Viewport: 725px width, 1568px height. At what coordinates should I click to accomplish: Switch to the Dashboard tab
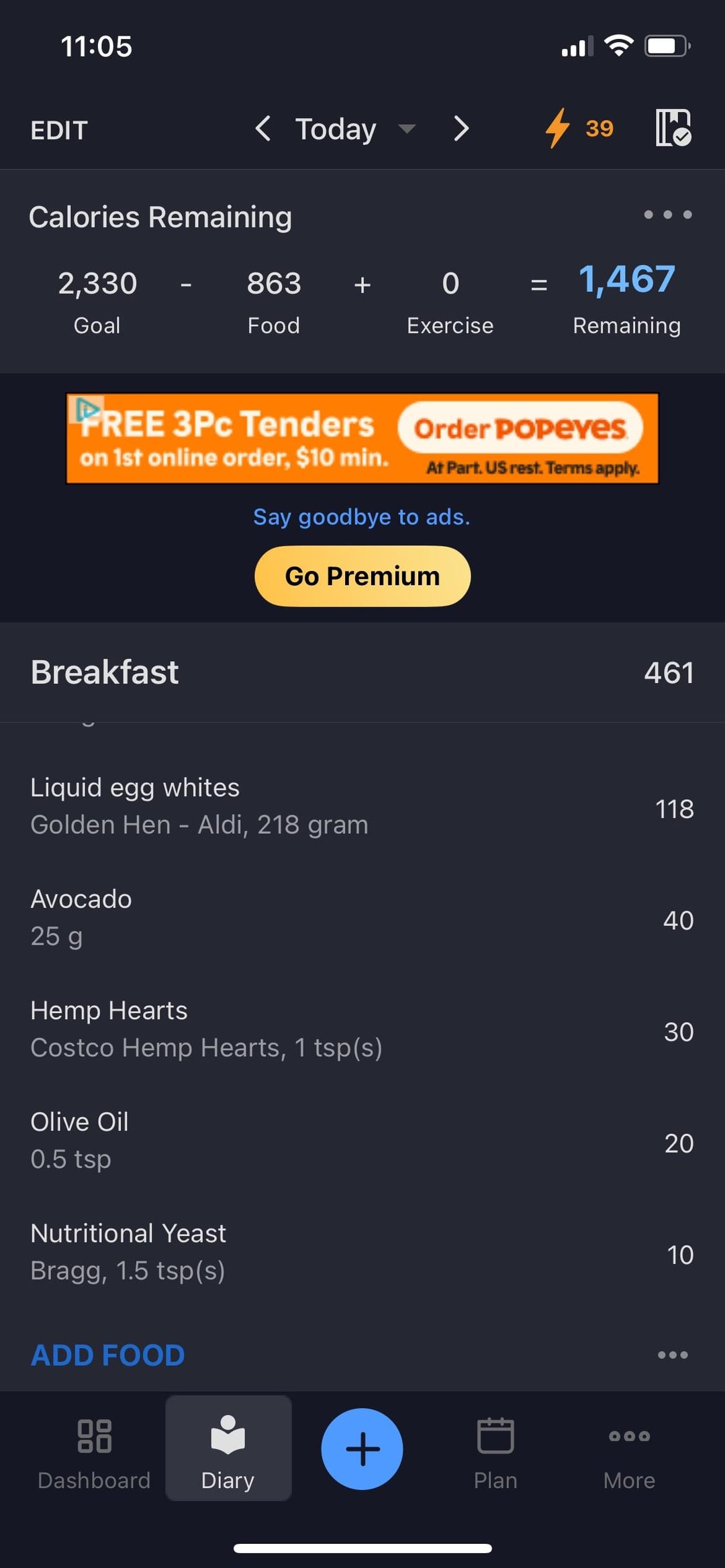point(95,1449)
